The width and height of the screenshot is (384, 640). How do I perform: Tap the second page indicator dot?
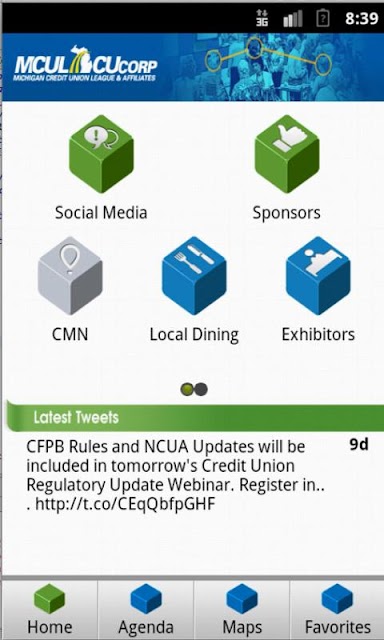point(200,389)
